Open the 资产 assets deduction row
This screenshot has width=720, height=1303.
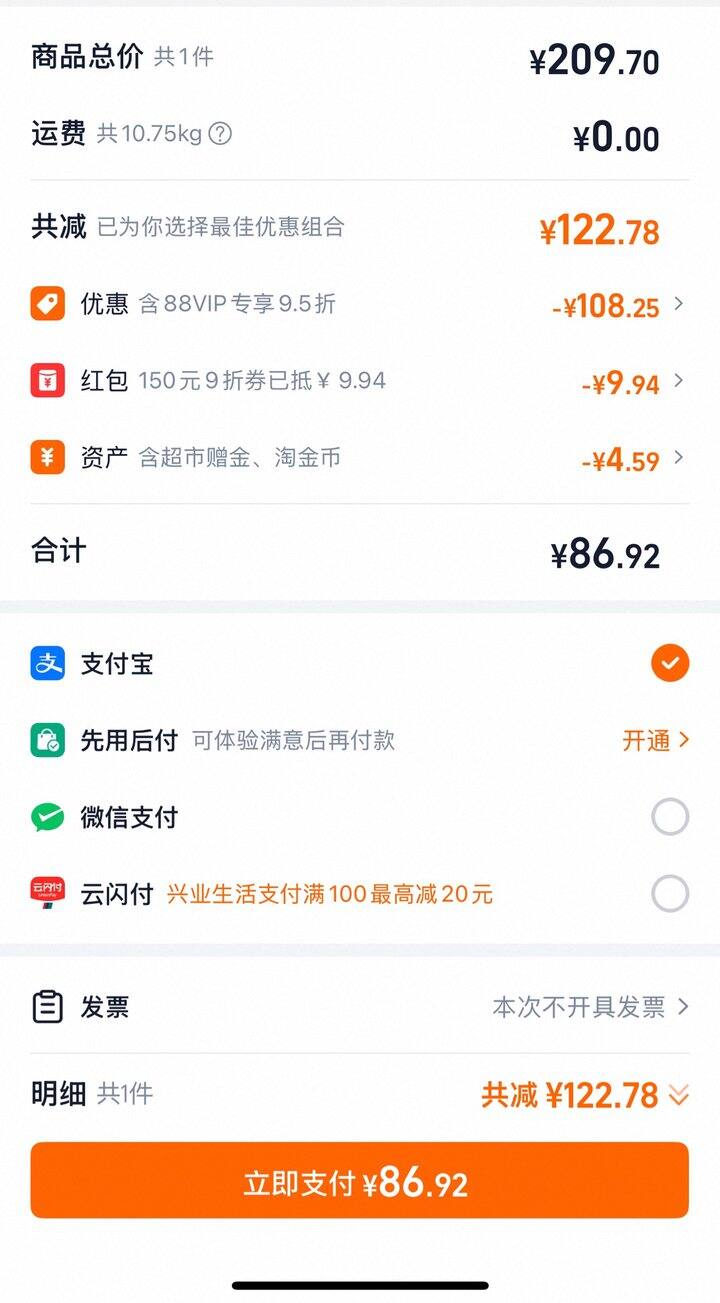pyautogui.click(x=360, y=459)
